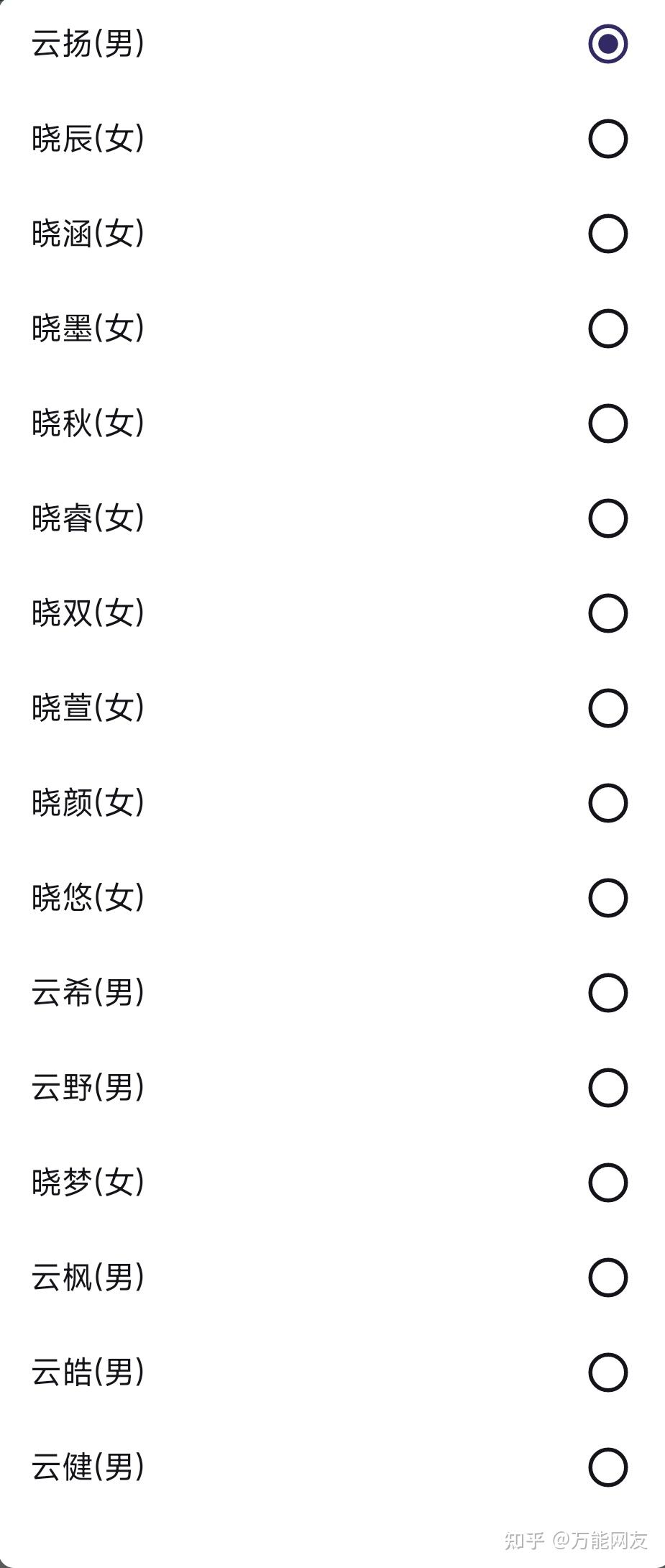Viewport: 665px width, 1568px height.
Task: Choose 云皓(男) as the voice
Action: click(x=607, y=1372)
